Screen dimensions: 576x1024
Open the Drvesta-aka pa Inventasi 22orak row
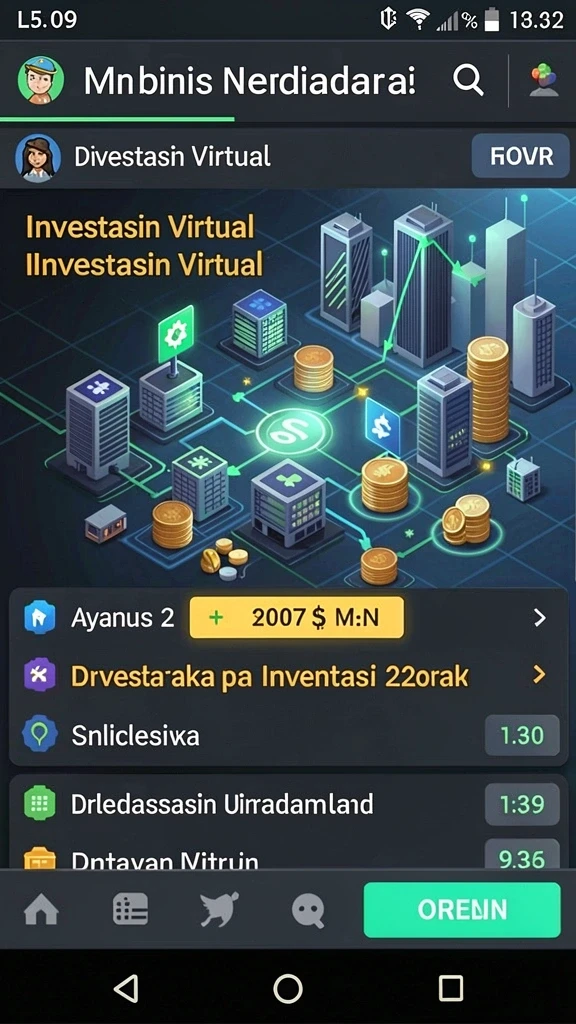point(288,677)
